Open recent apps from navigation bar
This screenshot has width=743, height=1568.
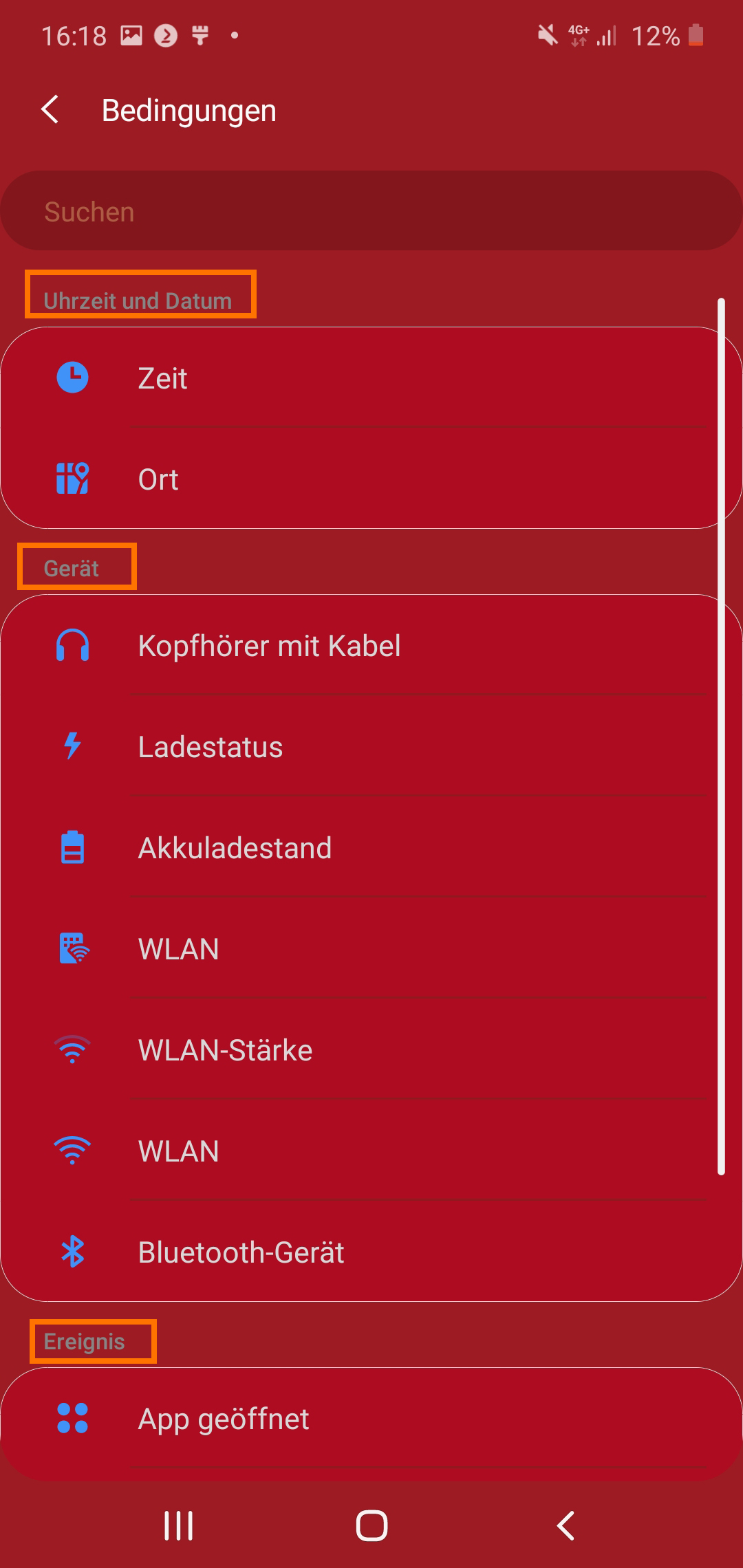coord(179,1525)
